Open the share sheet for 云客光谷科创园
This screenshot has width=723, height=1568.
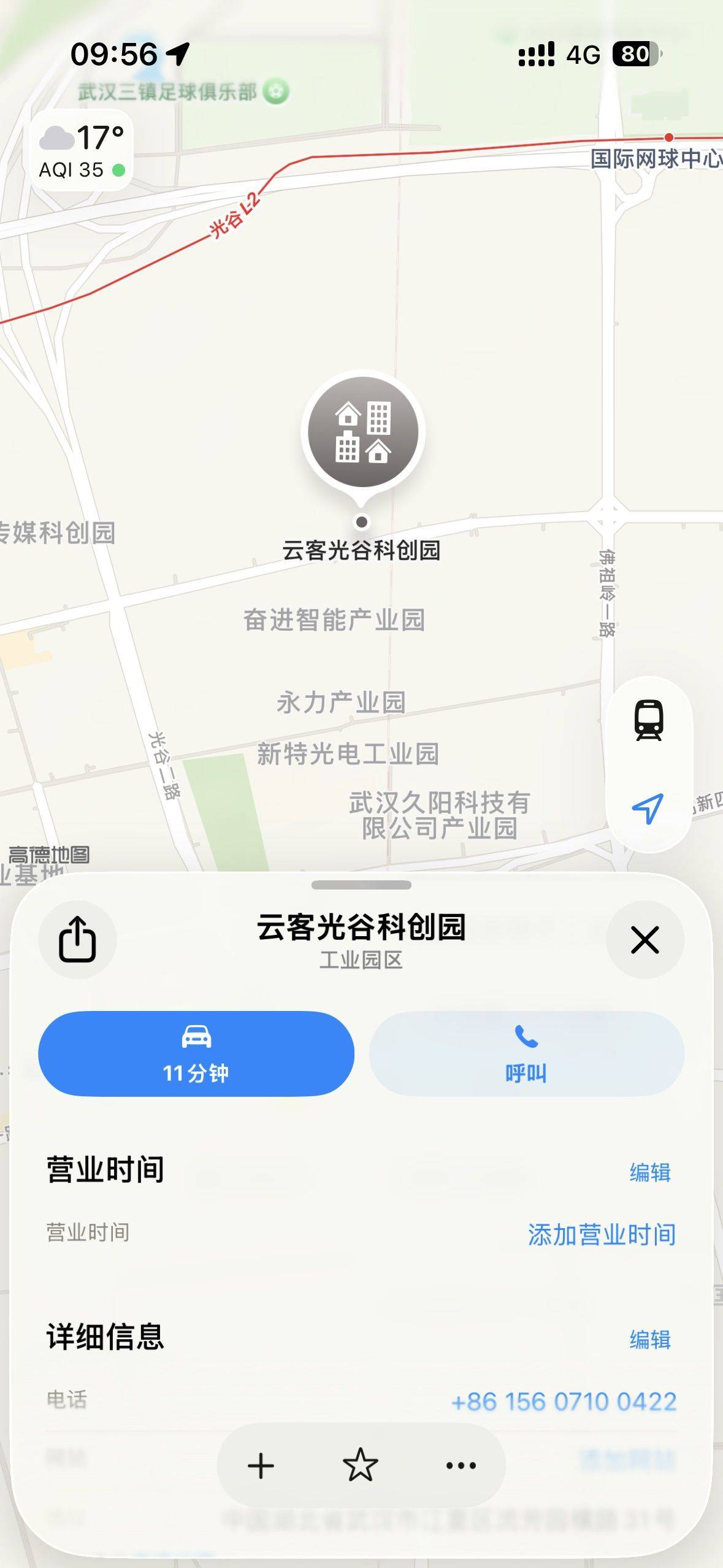coord(77,940)
